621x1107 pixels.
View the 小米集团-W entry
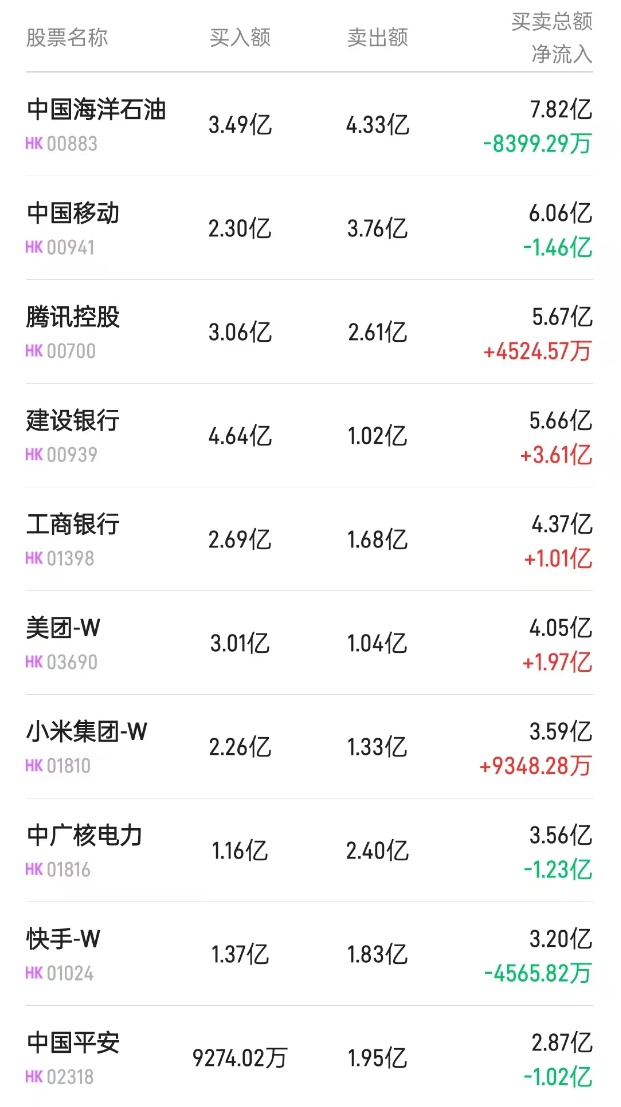[x=87, y=733]
